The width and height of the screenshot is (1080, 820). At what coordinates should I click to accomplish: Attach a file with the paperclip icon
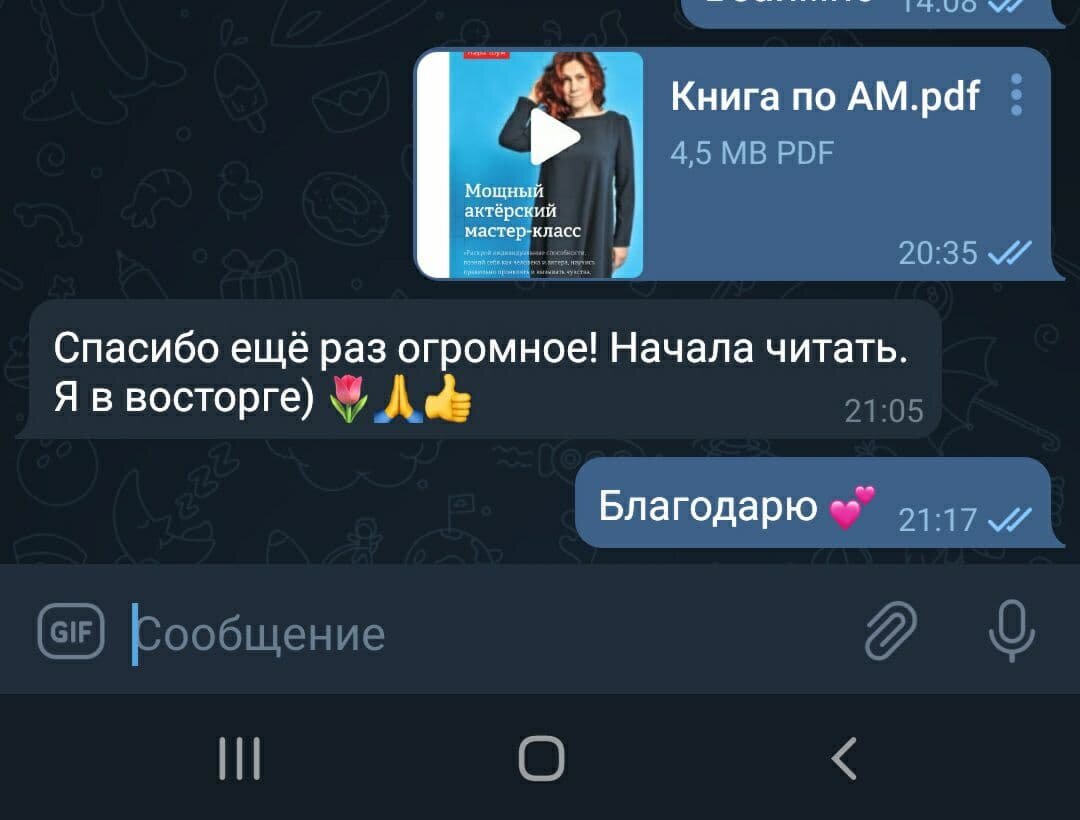click(x=890, y=631)
